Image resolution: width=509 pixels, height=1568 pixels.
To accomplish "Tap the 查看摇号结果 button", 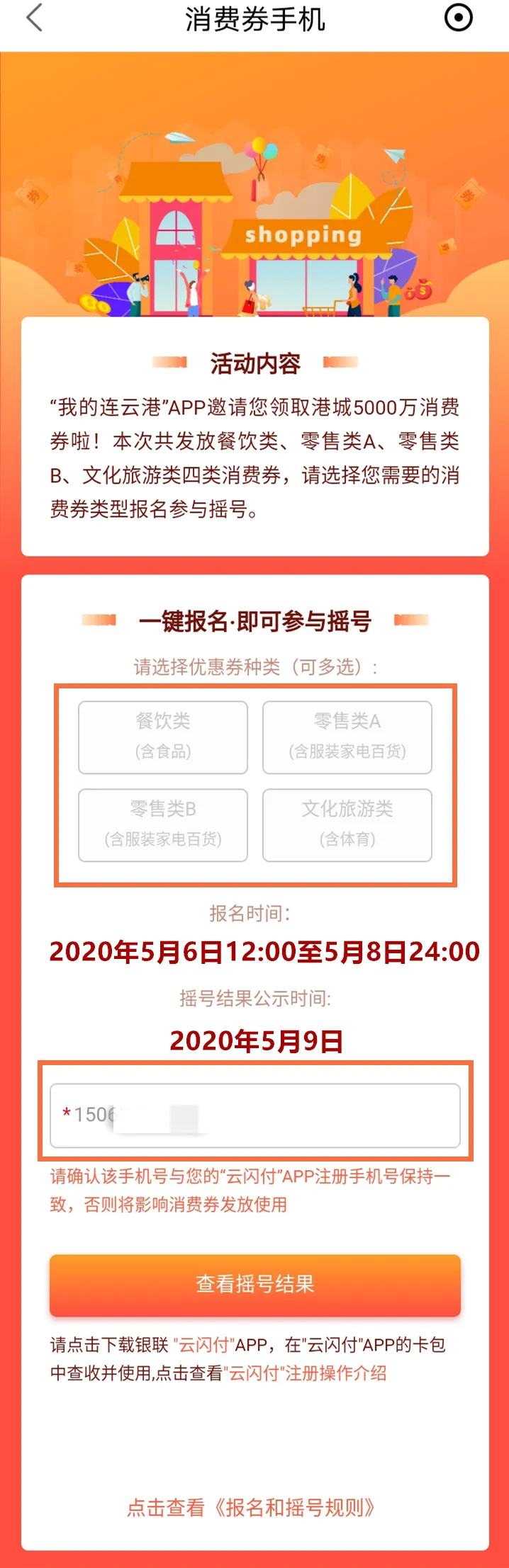I will pos(254,1284).
